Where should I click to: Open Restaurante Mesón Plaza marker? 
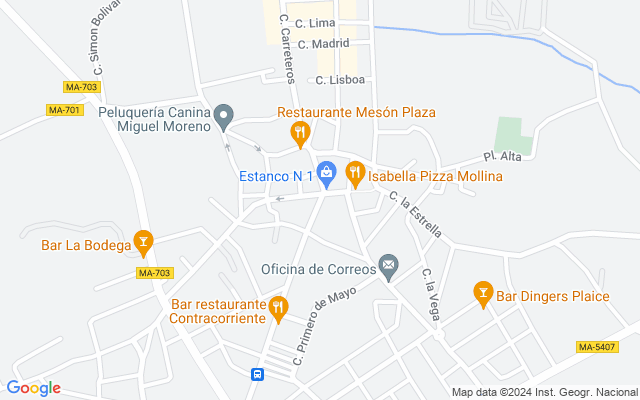298,132
